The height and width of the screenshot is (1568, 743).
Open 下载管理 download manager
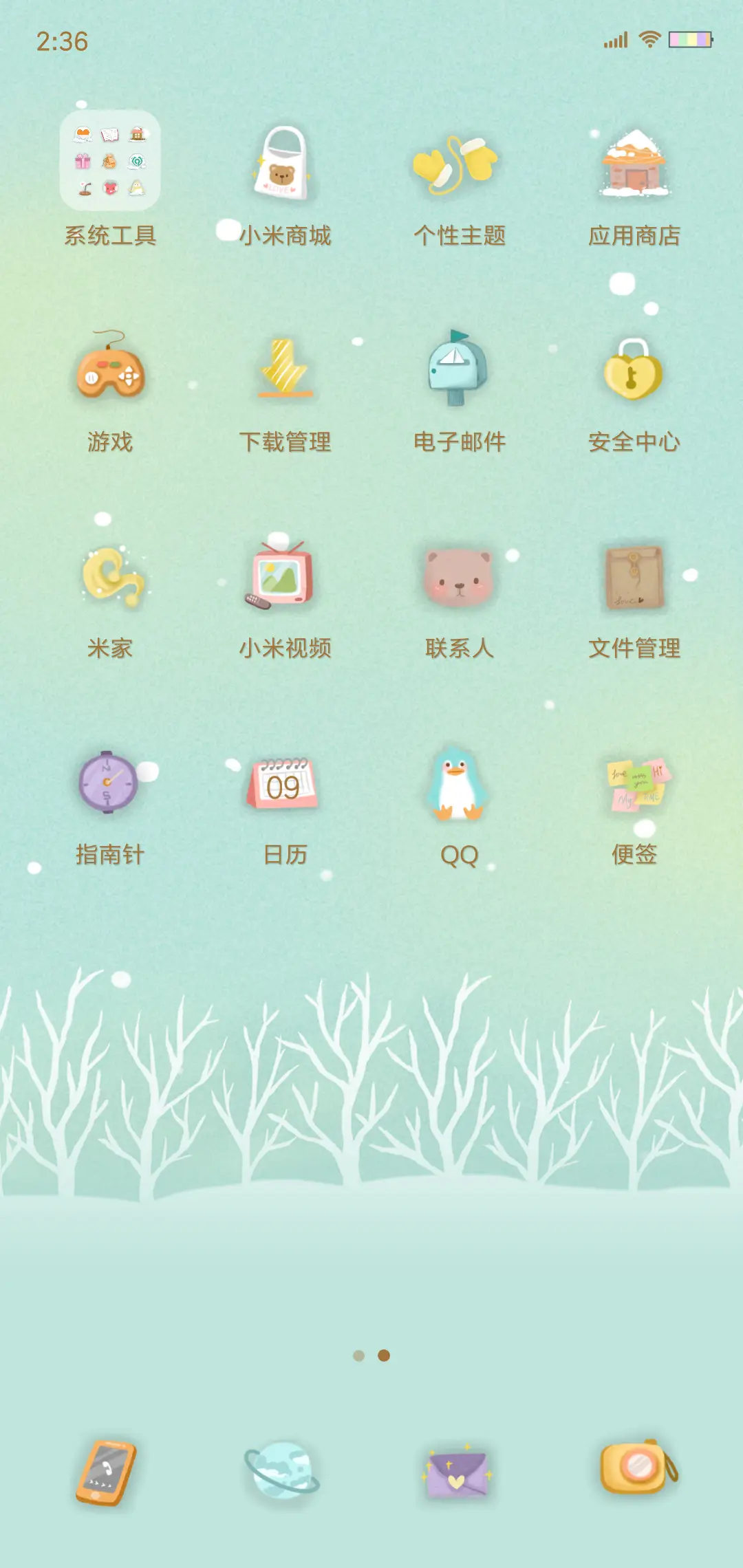[285, 371]
